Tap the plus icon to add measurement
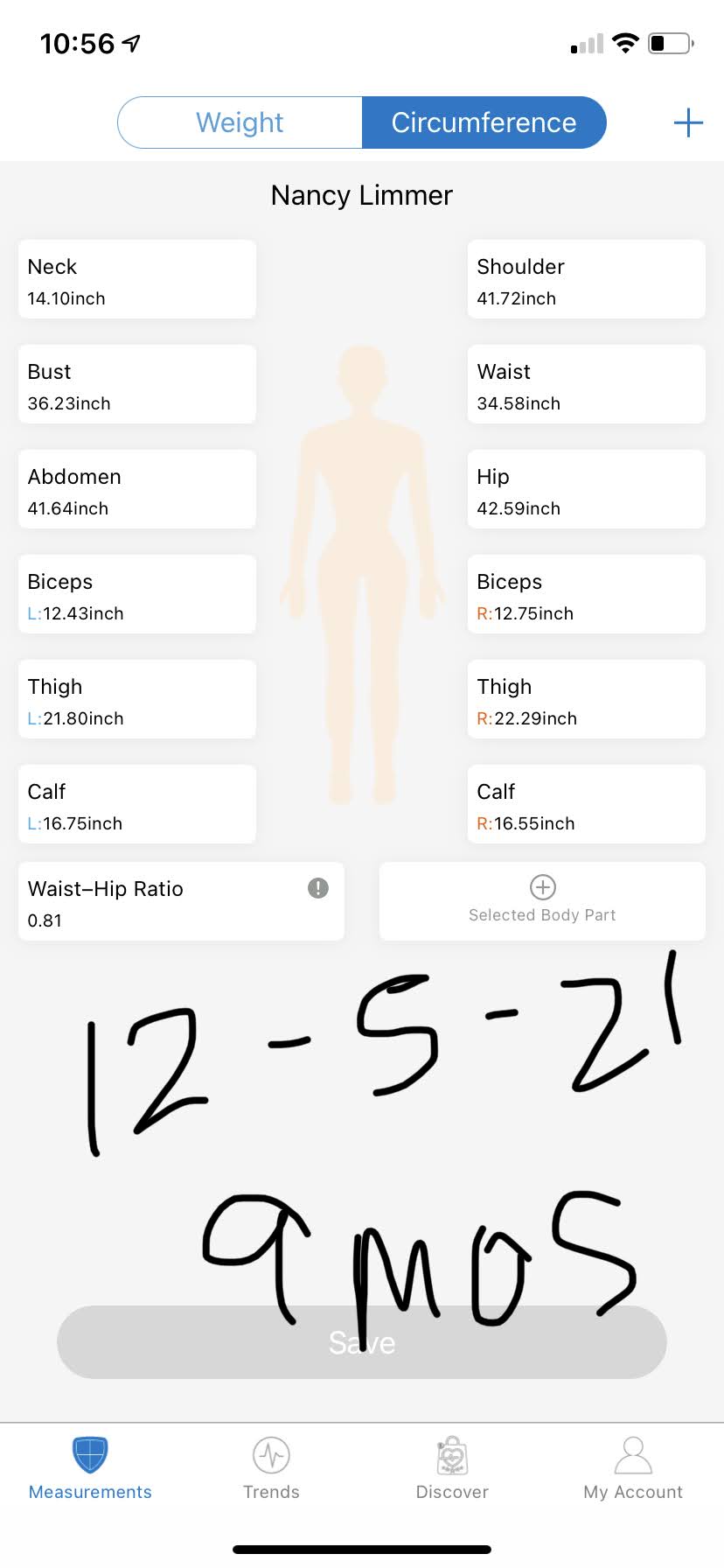The height and width of the screenshot is (1568, 724). coord(688,122)
